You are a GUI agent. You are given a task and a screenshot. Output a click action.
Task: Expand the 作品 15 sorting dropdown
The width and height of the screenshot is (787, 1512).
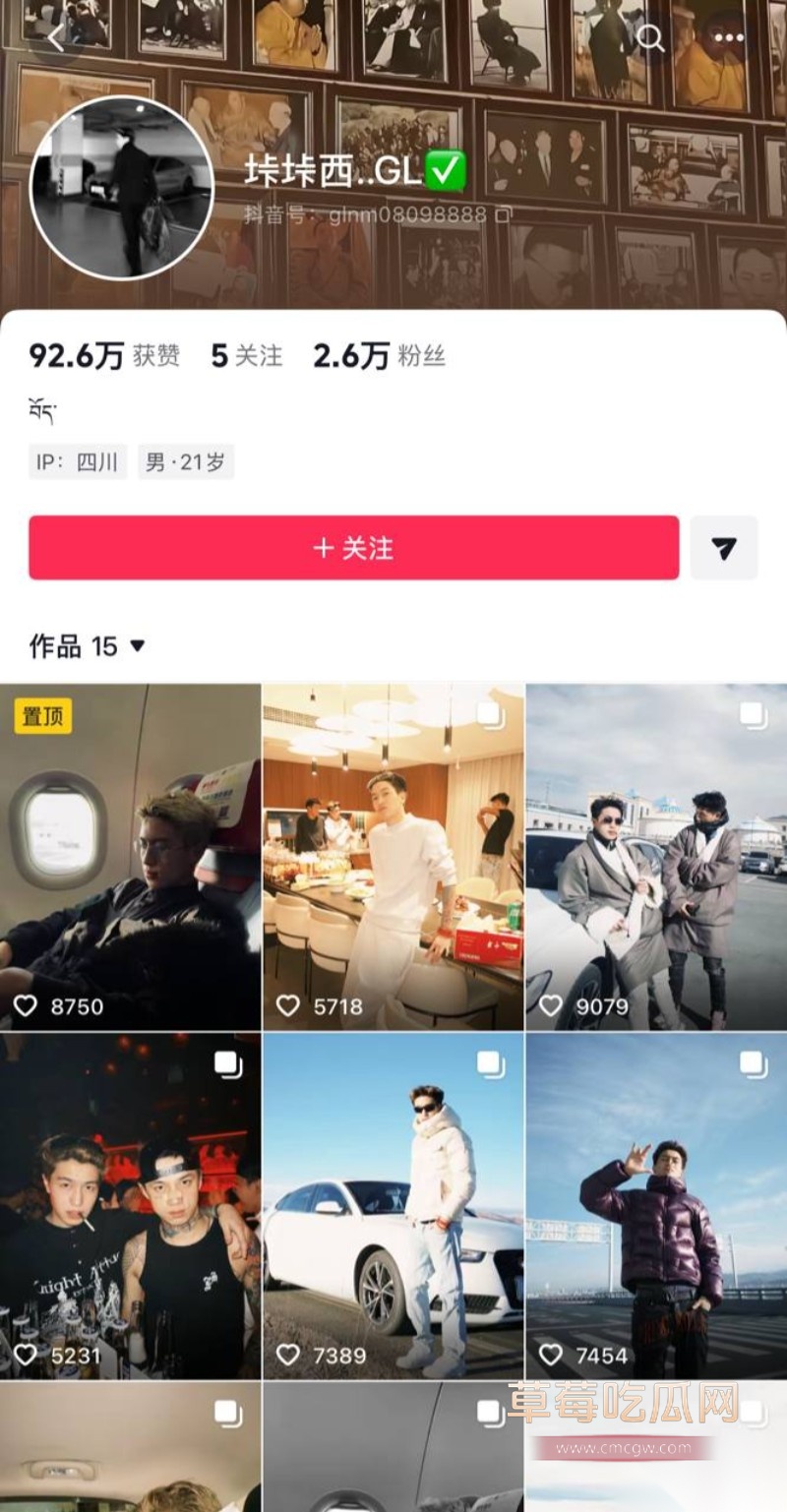(x=137, y=647)
